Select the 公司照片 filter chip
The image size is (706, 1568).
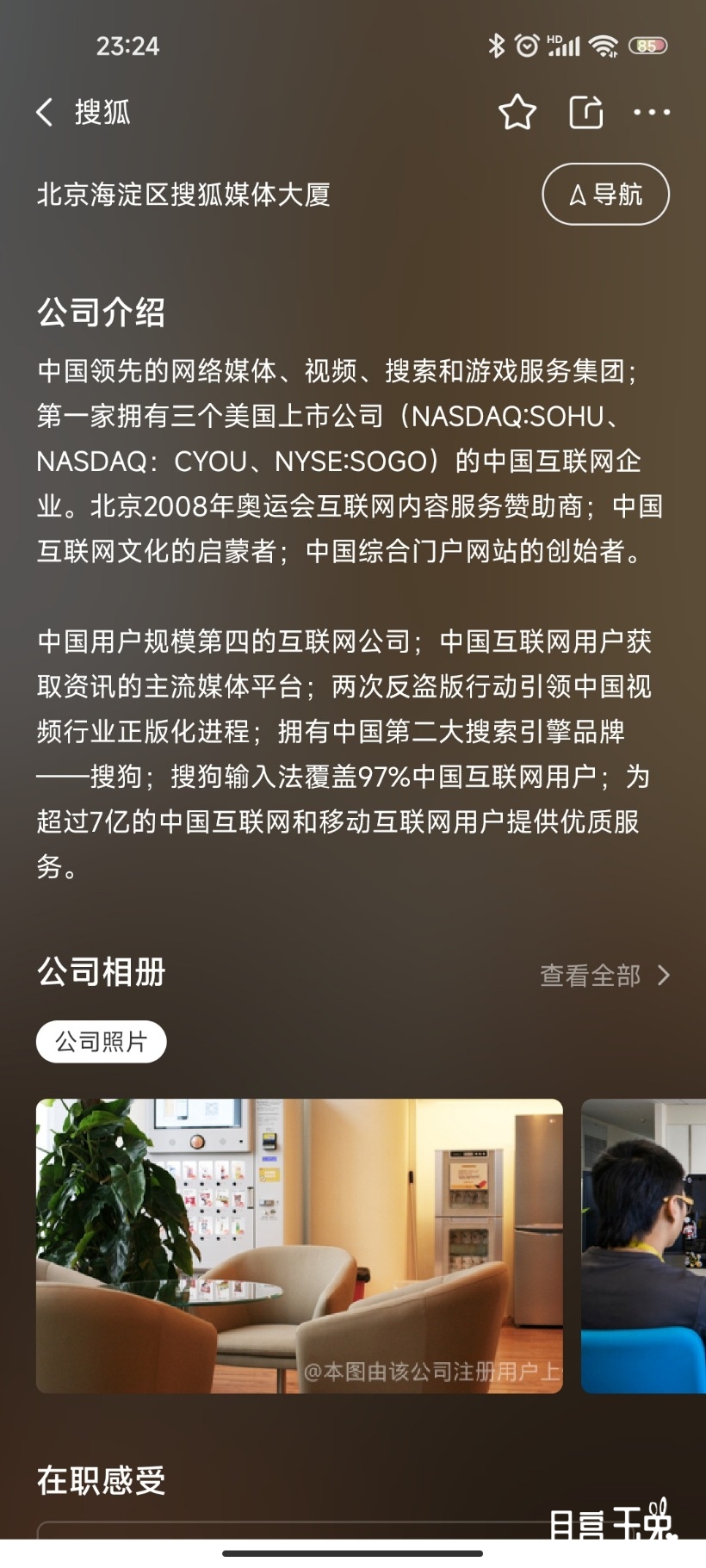coord(102,1041)
